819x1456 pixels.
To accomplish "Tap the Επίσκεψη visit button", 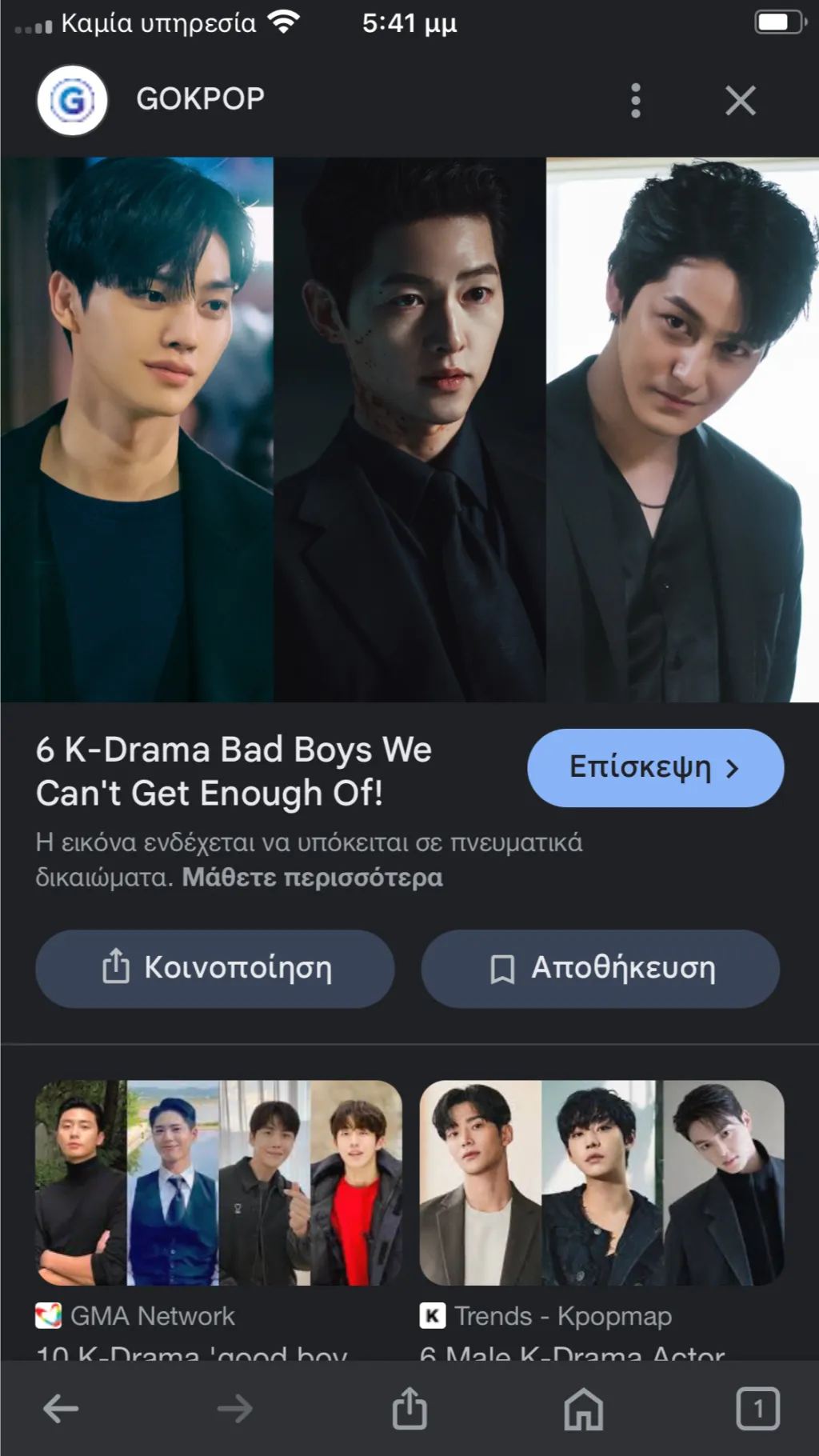I will pos(655,768).
